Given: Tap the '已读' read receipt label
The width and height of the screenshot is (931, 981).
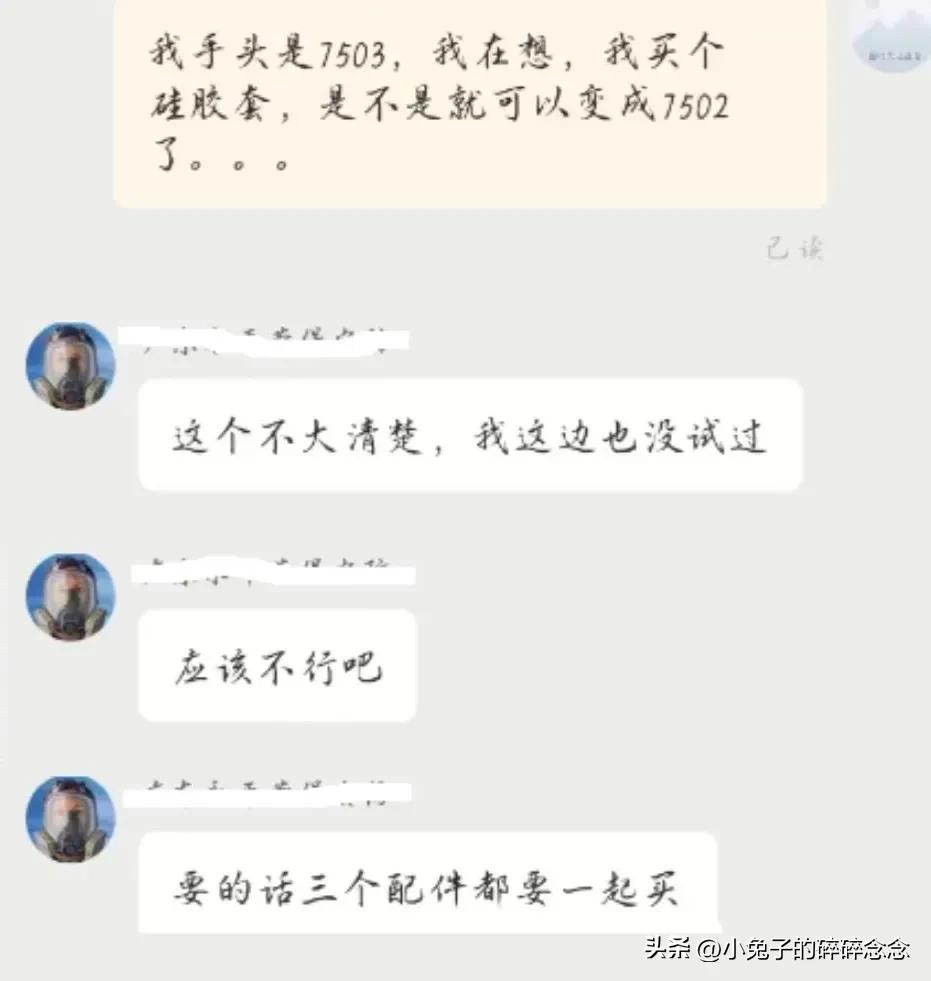Looking at the screenshot, I should tap(795, 250).
